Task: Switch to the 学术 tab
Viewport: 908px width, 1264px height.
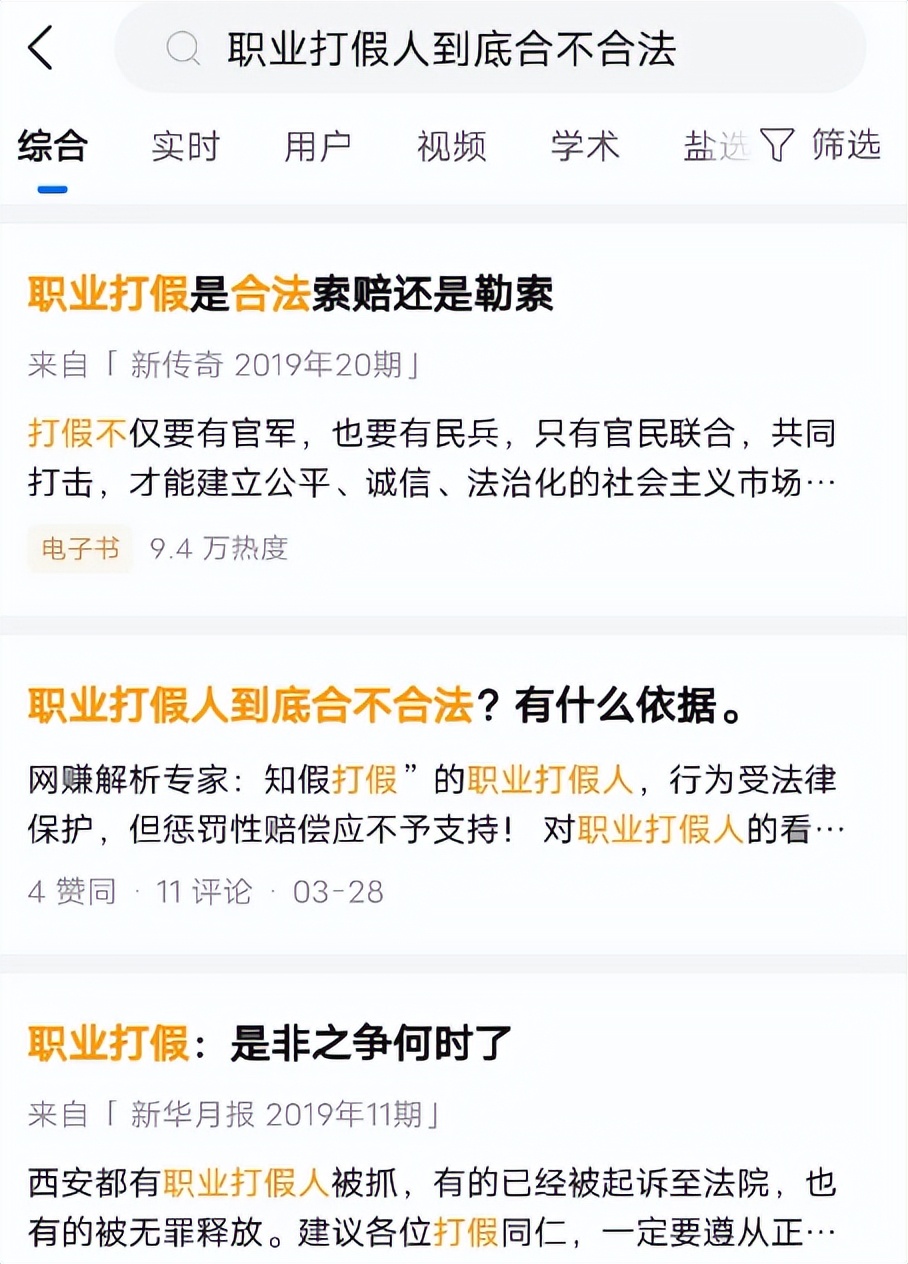Action: [x=585, y=146]
